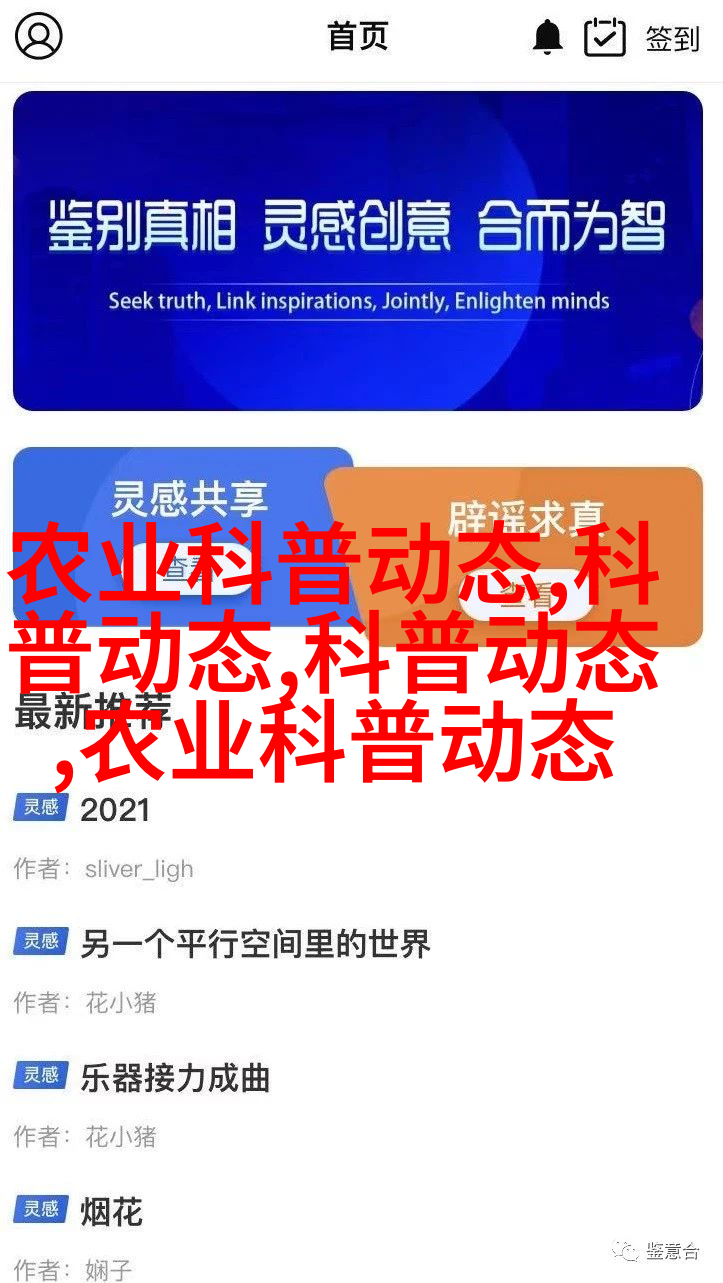Open the post titled 2021
This screenshot has height=1283, width=723.
(x=114, y=810)
